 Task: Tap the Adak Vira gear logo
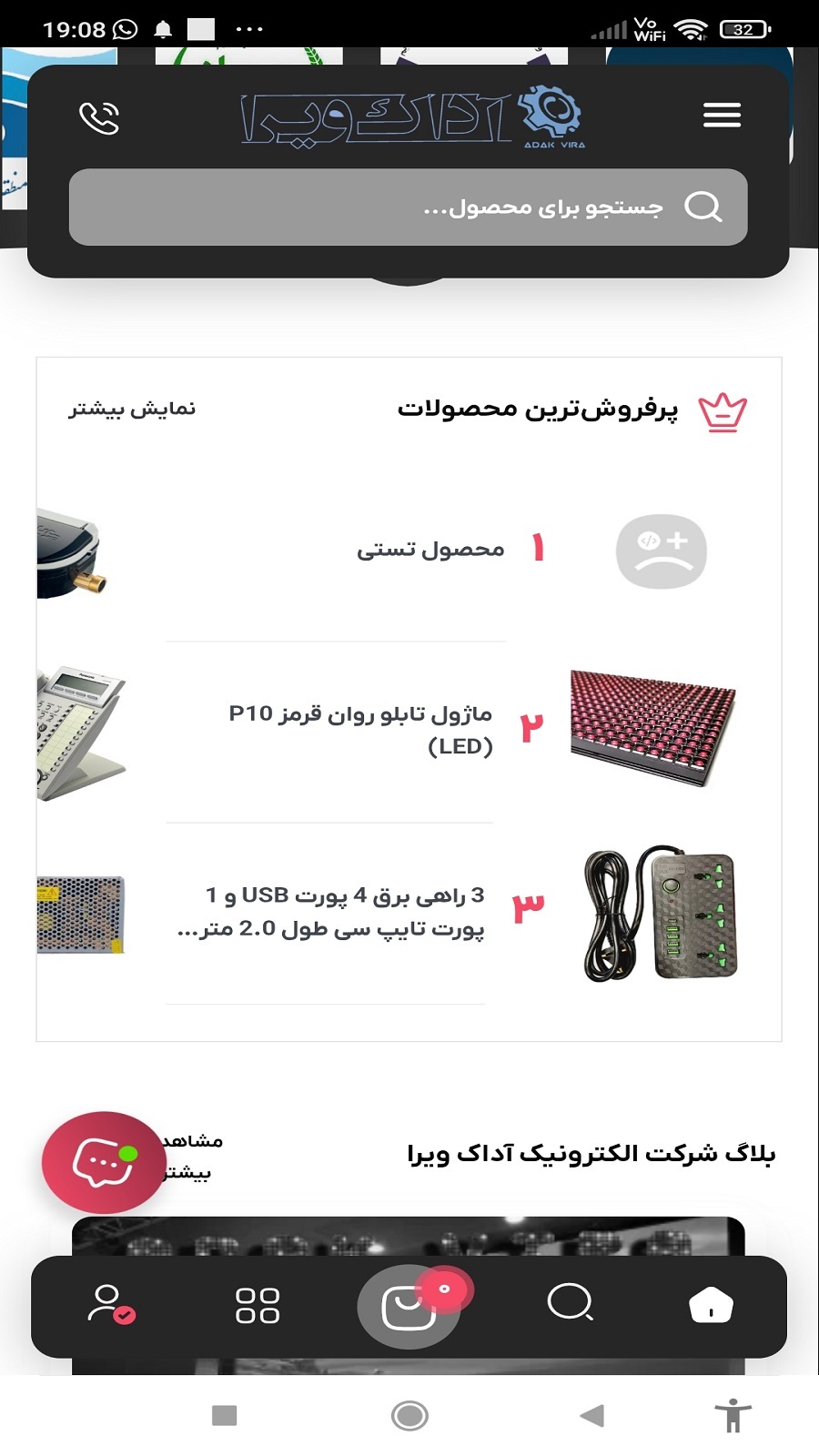(x=550, y=113)
